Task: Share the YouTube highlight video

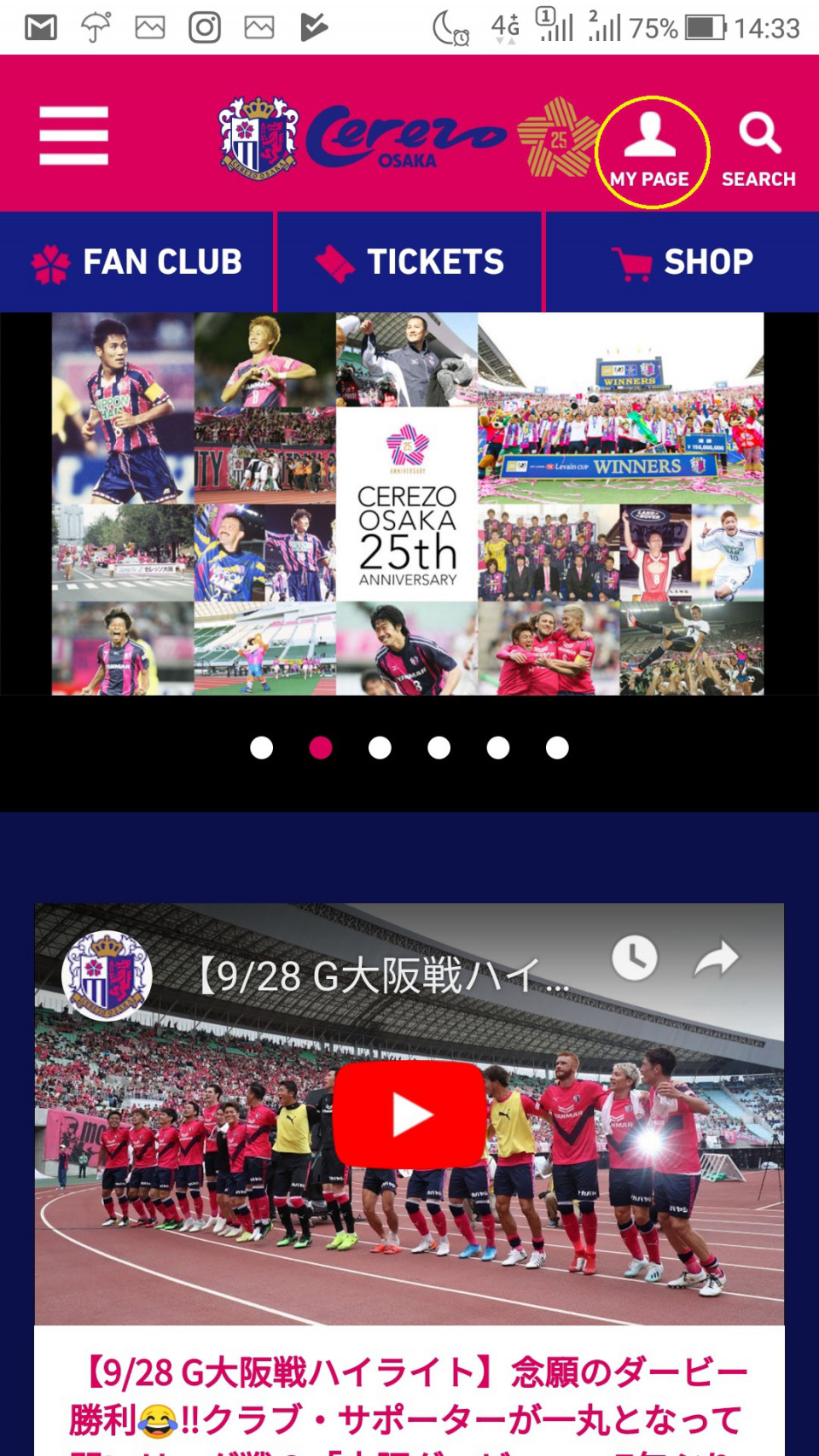Action: click(x=716, y=958)
